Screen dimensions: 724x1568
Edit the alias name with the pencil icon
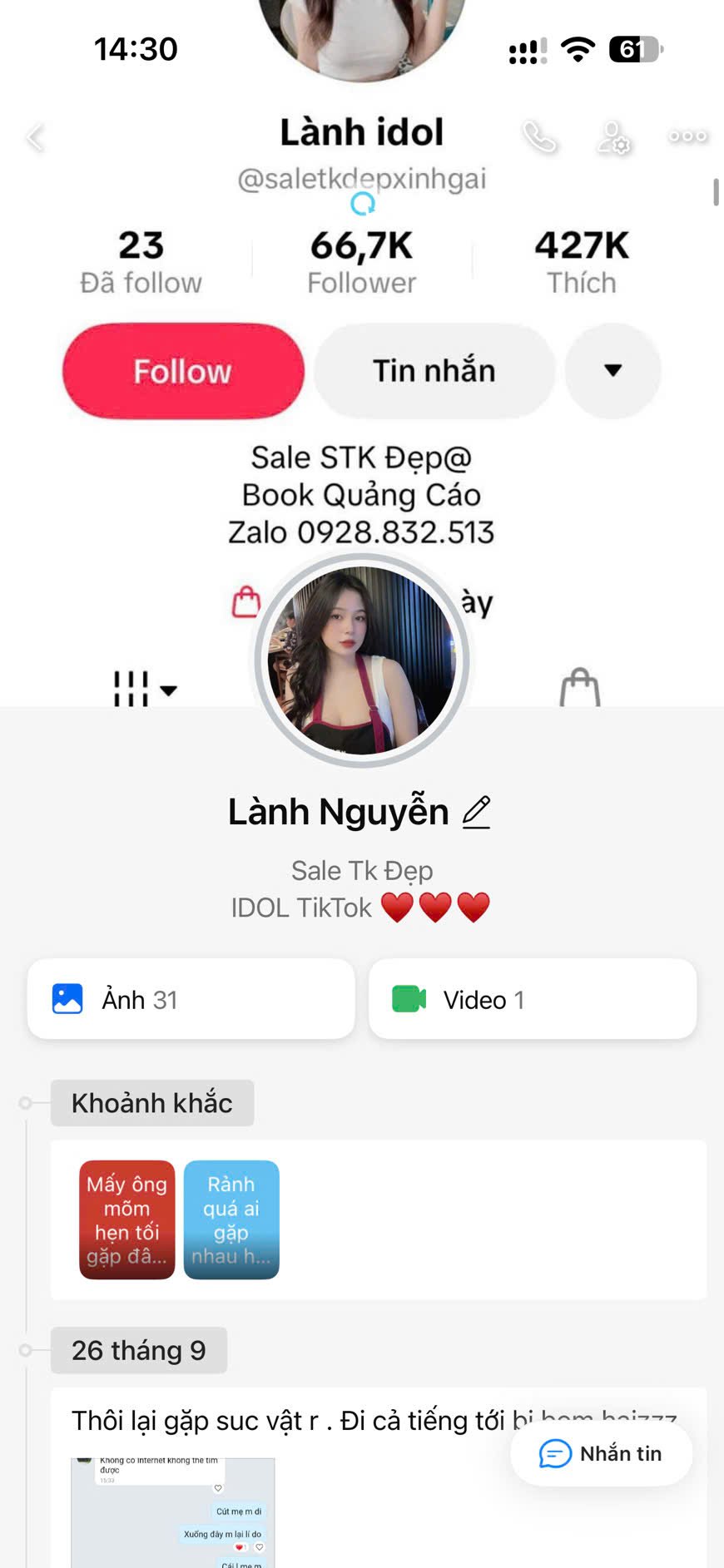(476, 812)
